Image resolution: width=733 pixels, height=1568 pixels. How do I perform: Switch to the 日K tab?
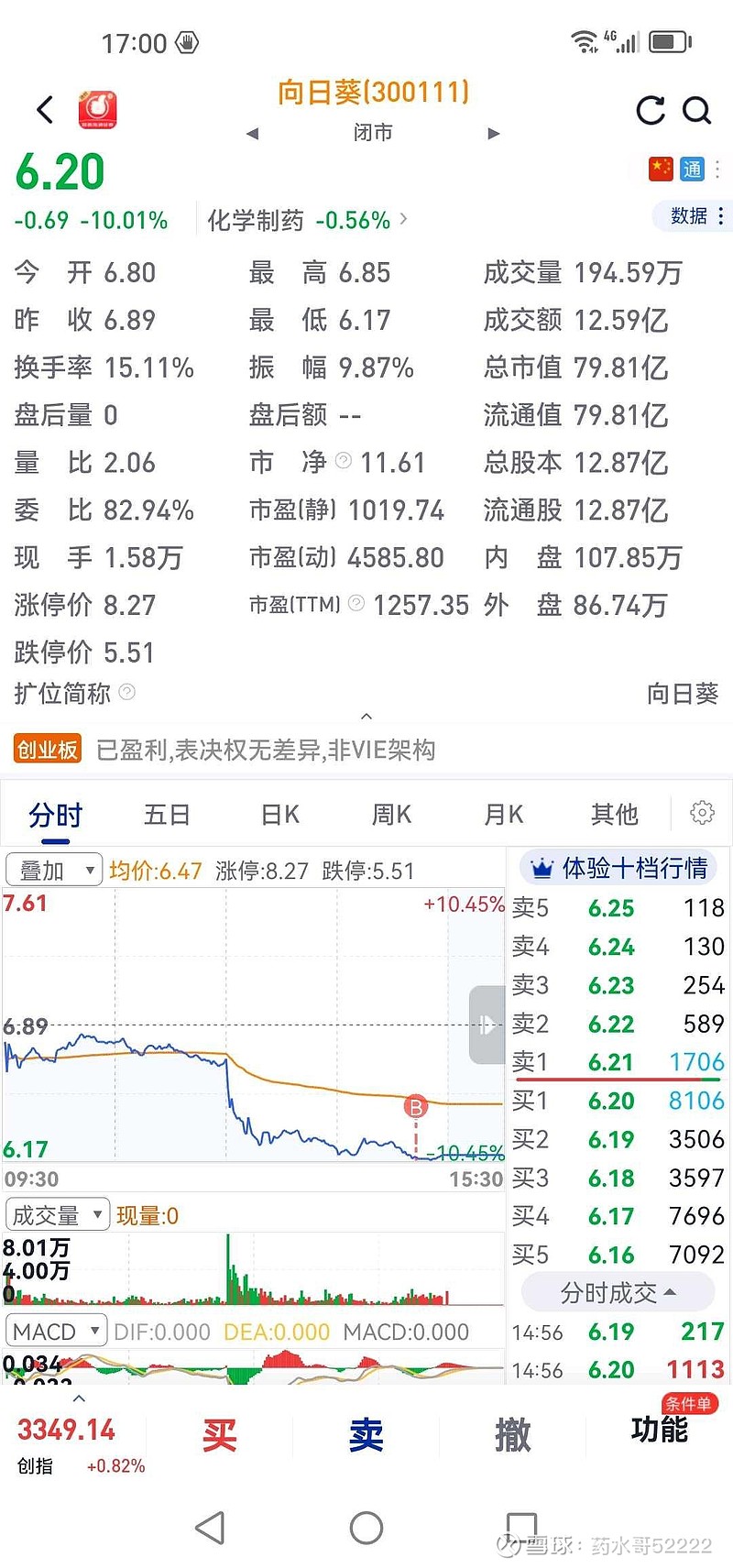[279, 814]
